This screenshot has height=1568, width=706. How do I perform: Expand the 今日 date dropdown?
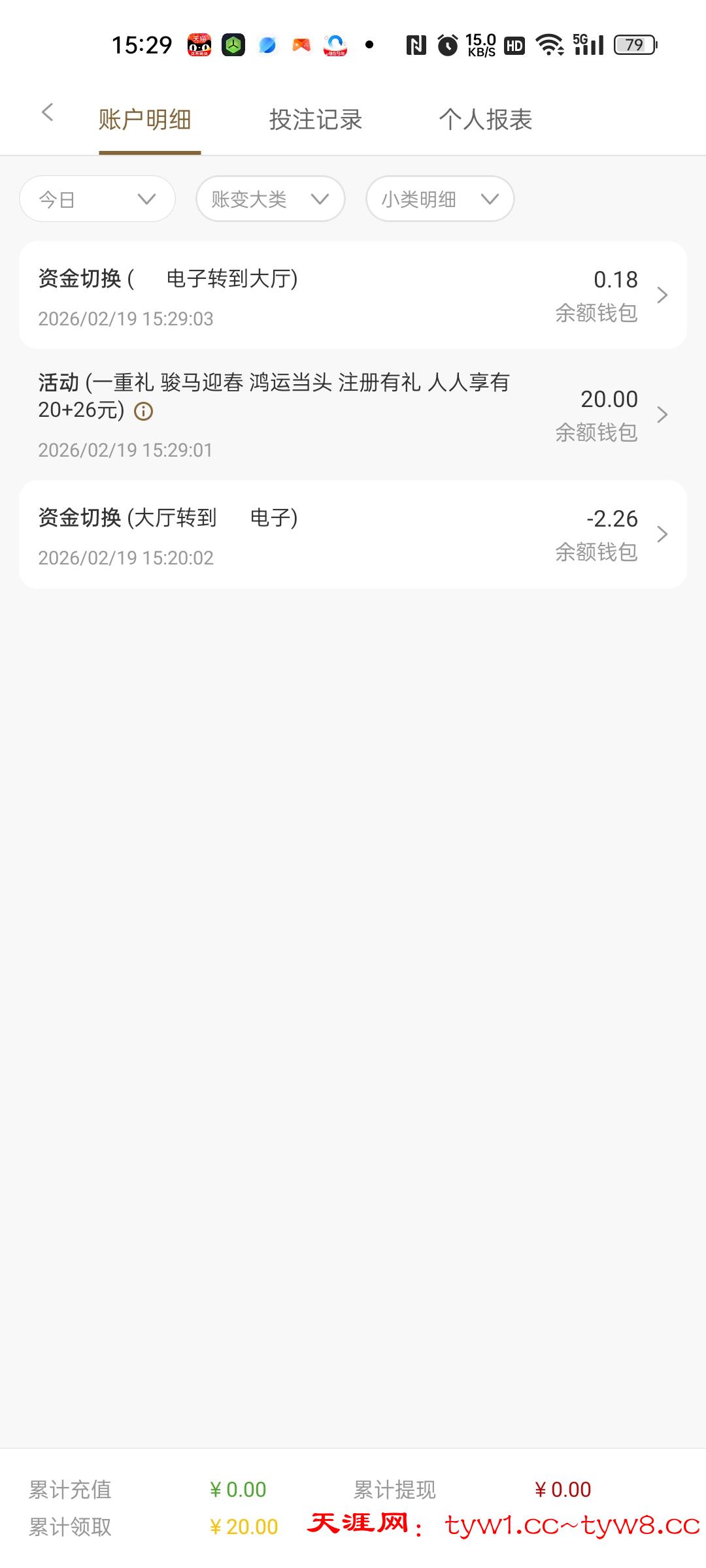[x=97, y=199]
